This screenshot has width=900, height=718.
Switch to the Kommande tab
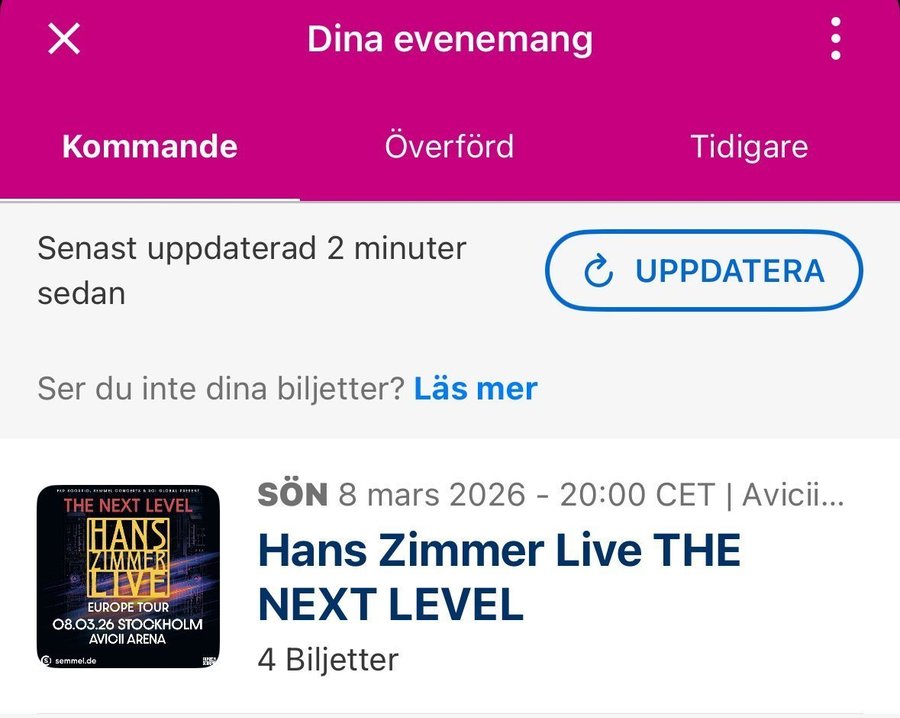150,147
